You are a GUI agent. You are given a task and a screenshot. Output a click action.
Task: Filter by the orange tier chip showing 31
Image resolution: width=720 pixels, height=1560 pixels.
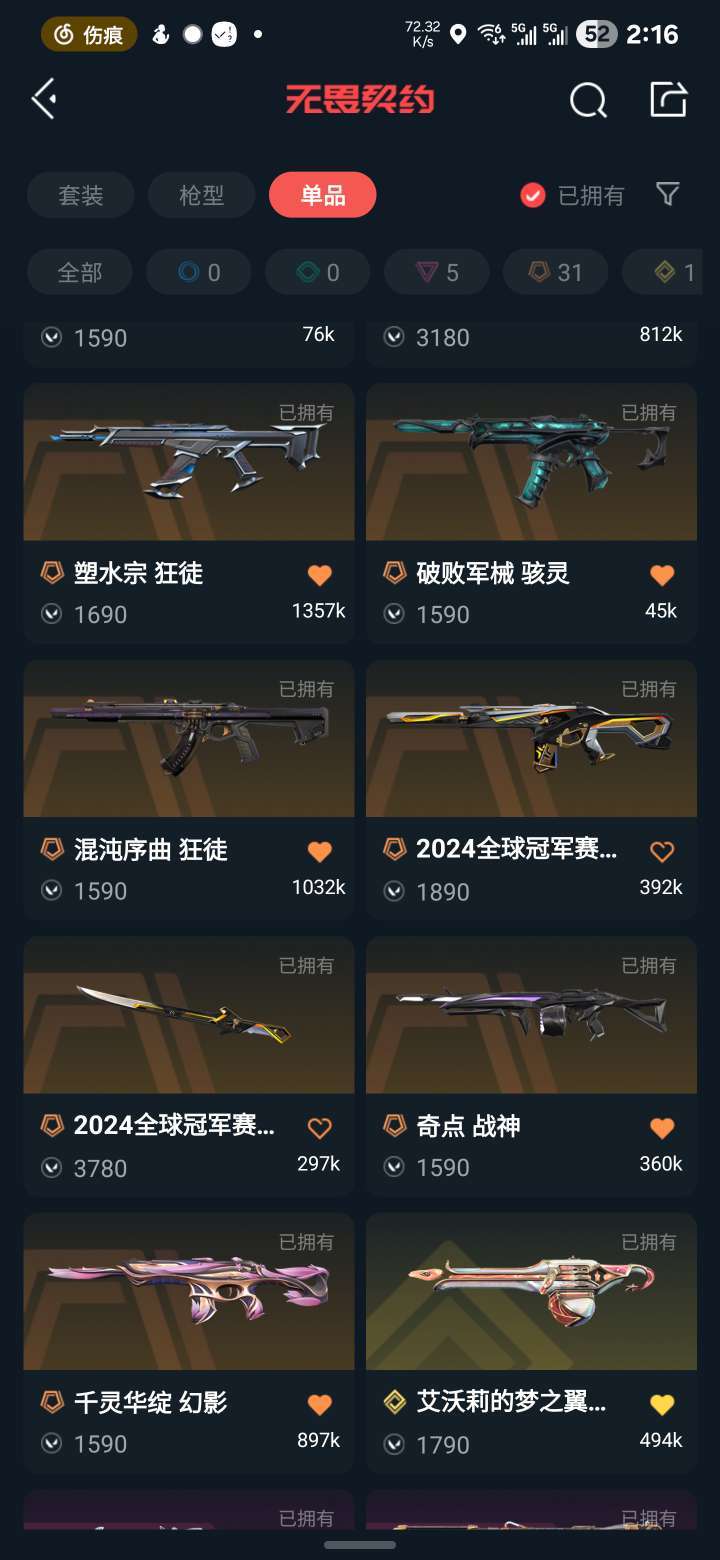pos(555,272)
